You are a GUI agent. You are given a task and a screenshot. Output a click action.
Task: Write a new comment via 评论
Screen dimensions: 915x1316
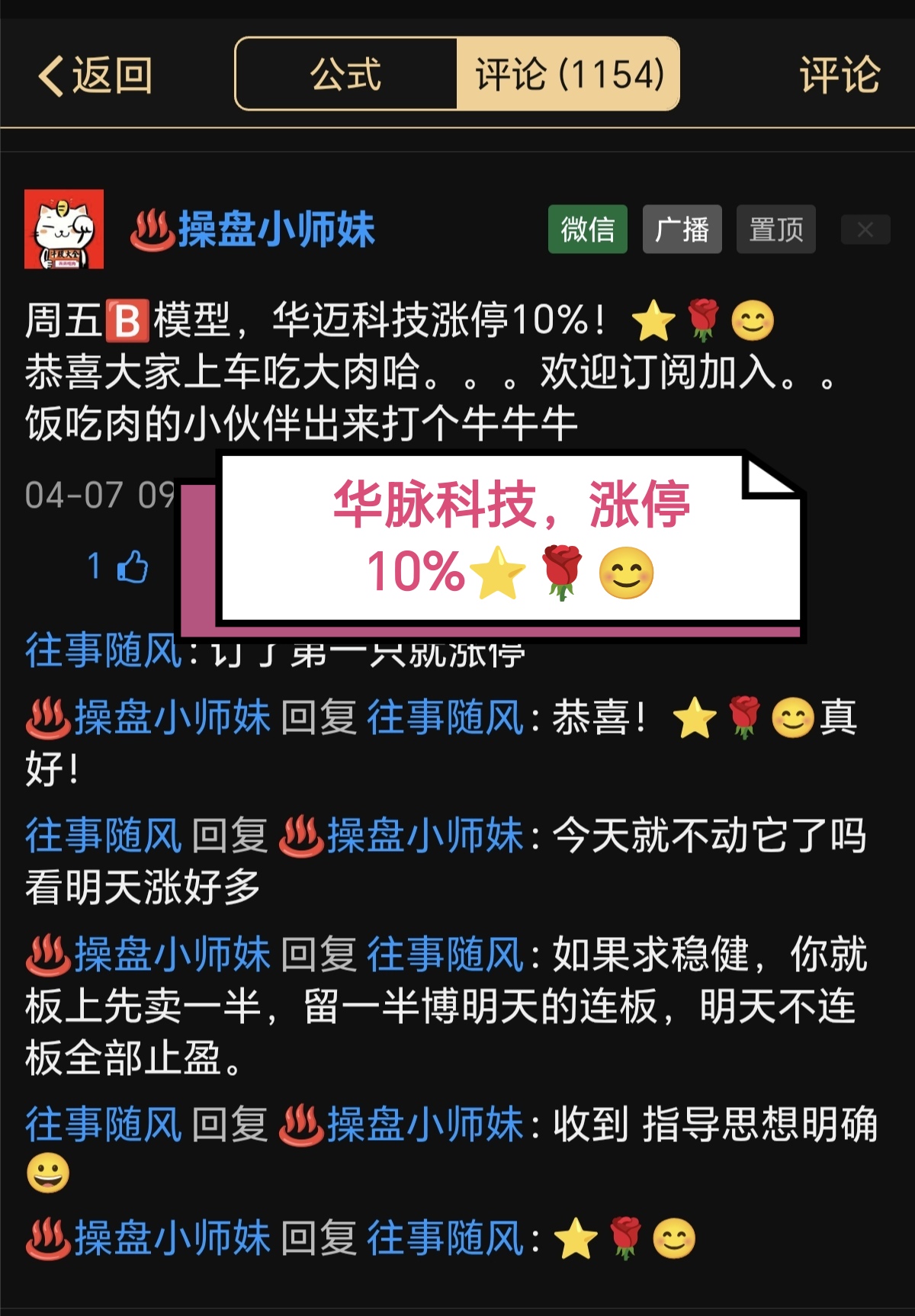(839, 75)
